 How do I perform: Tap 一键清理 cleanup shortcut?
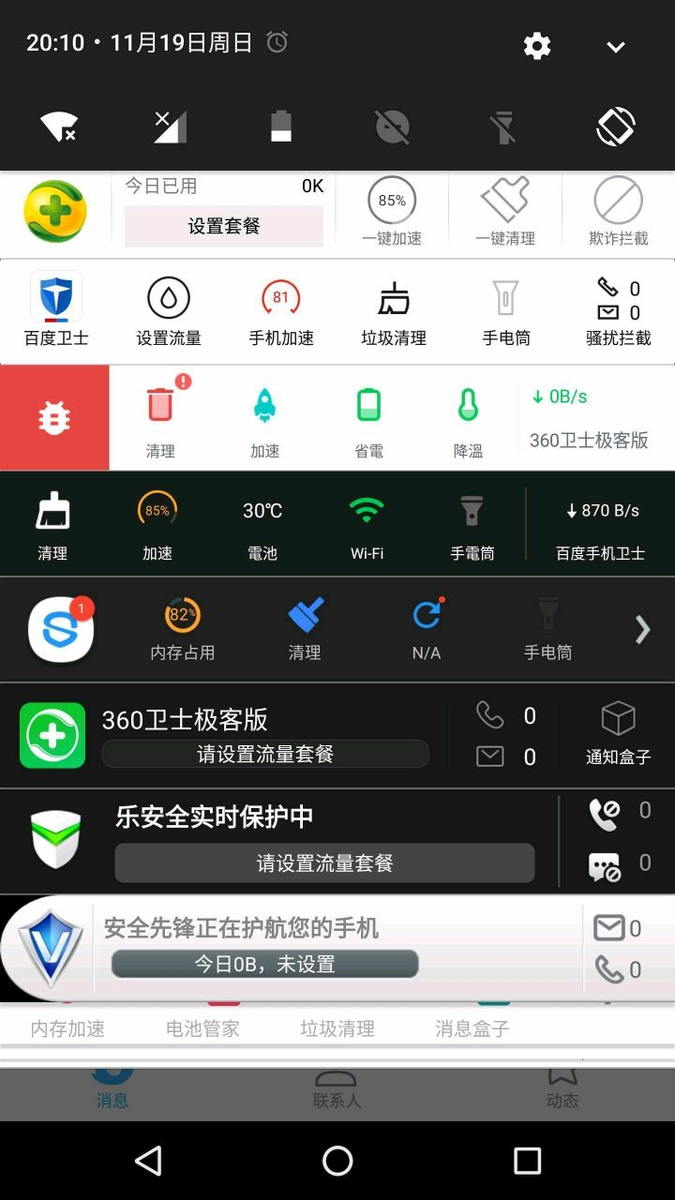pyautogui.click(x=505, y=211)
